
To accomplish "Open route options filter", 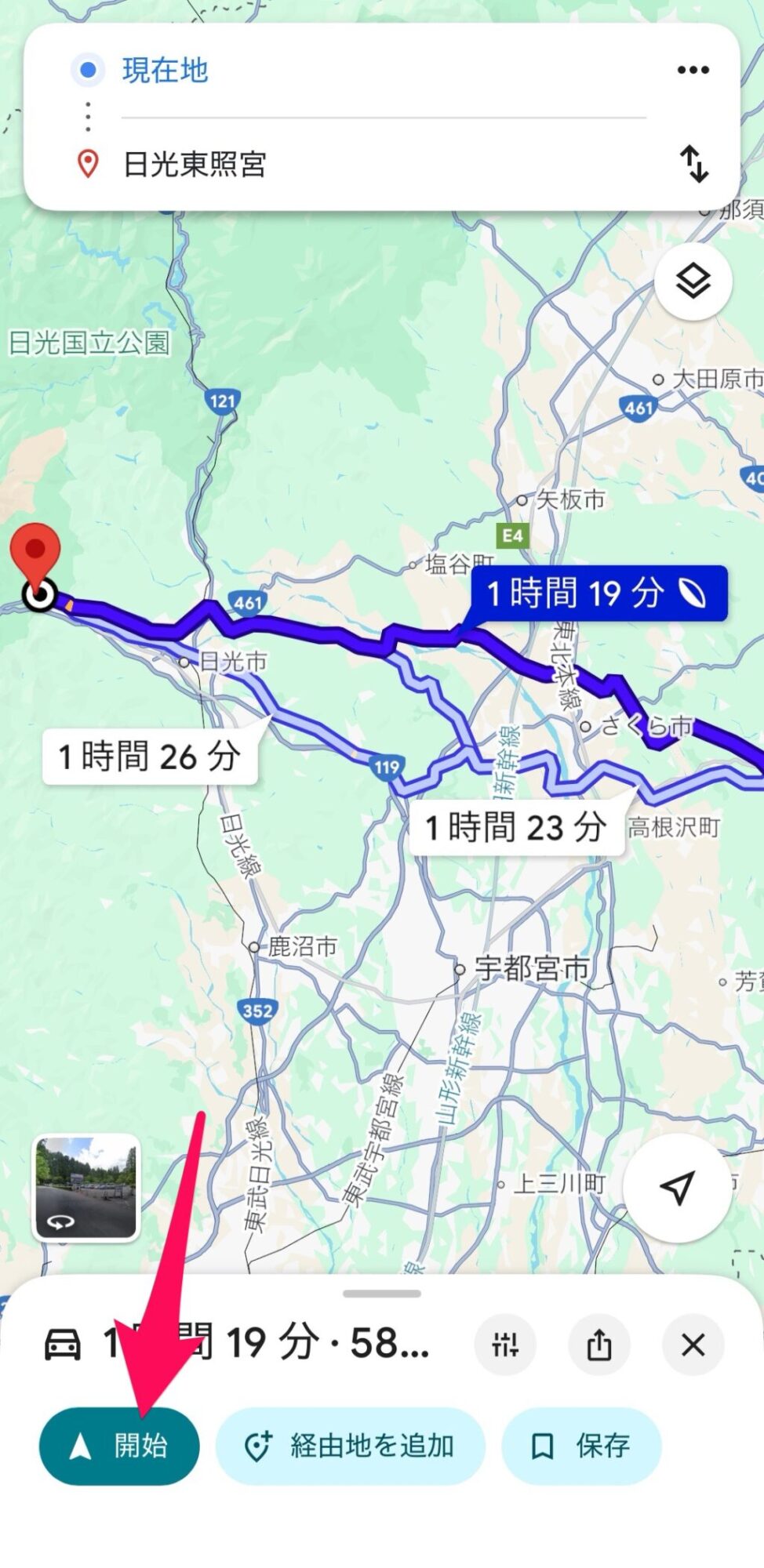I will pyautogui.click(x=505, y=1345).
